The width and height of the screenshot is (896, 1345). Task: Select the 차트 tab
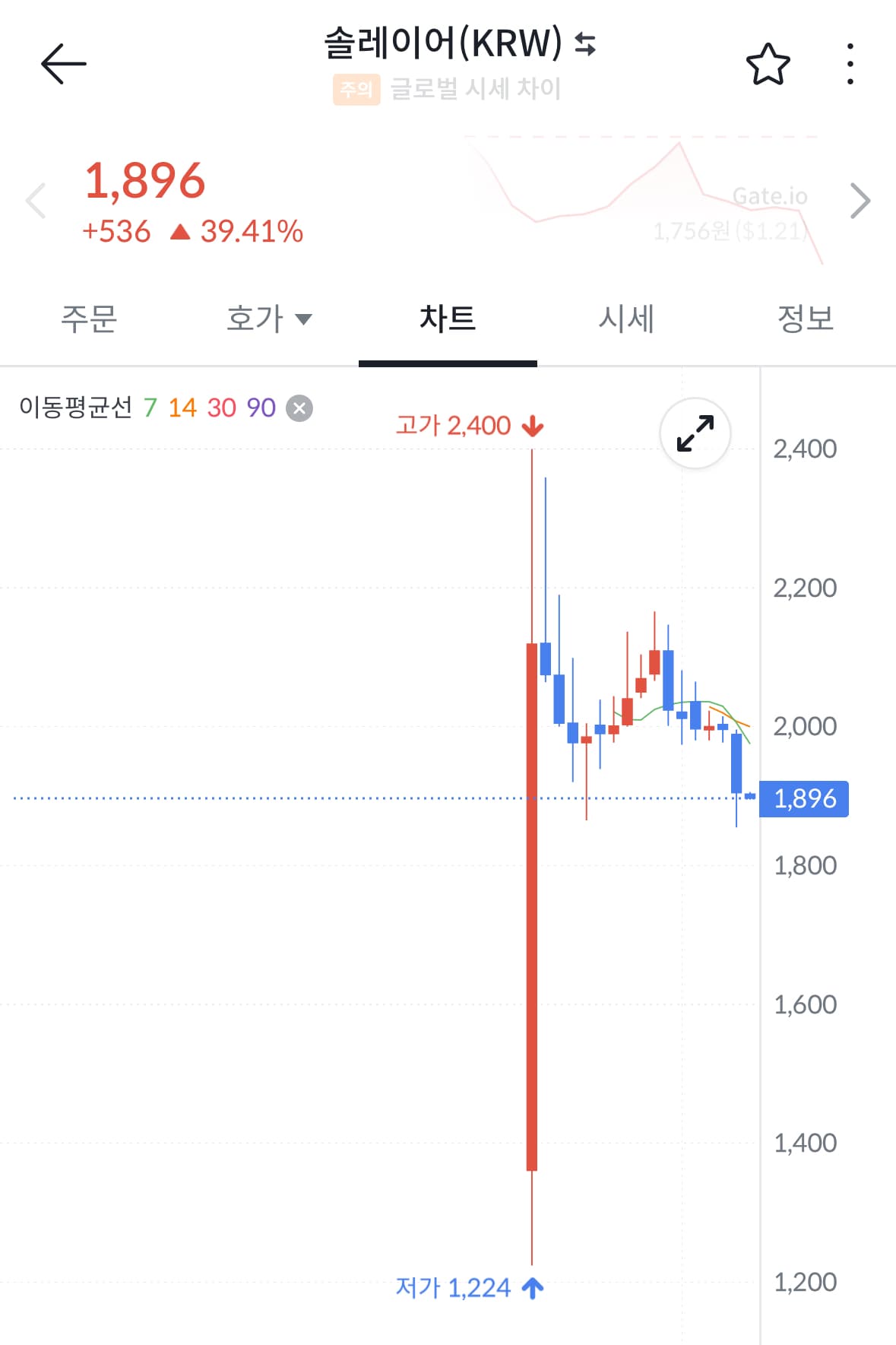pyautogui.click(x=448, y=319)
